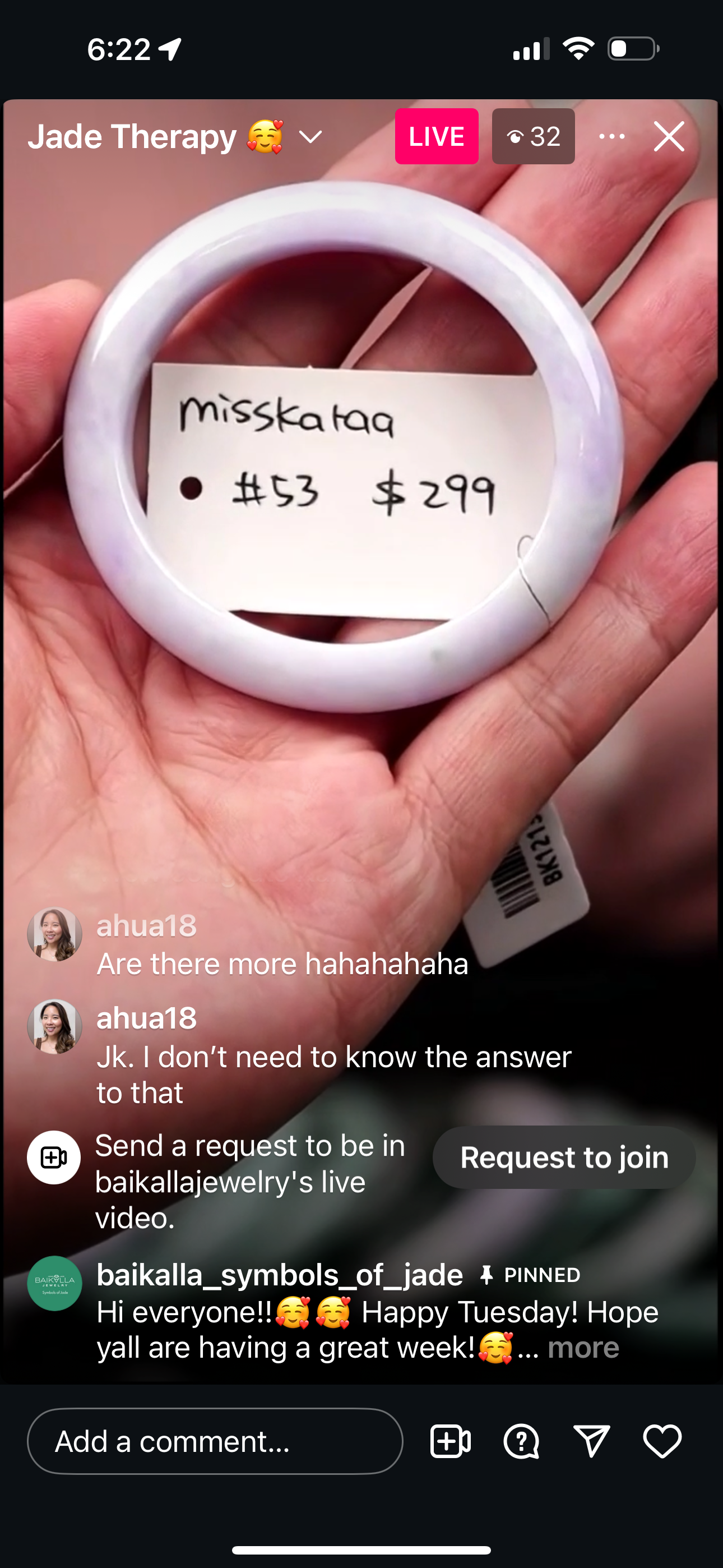
Task: Open the baikalla_symbols_of_jade profile avatar
Action: click(55, 1283)
